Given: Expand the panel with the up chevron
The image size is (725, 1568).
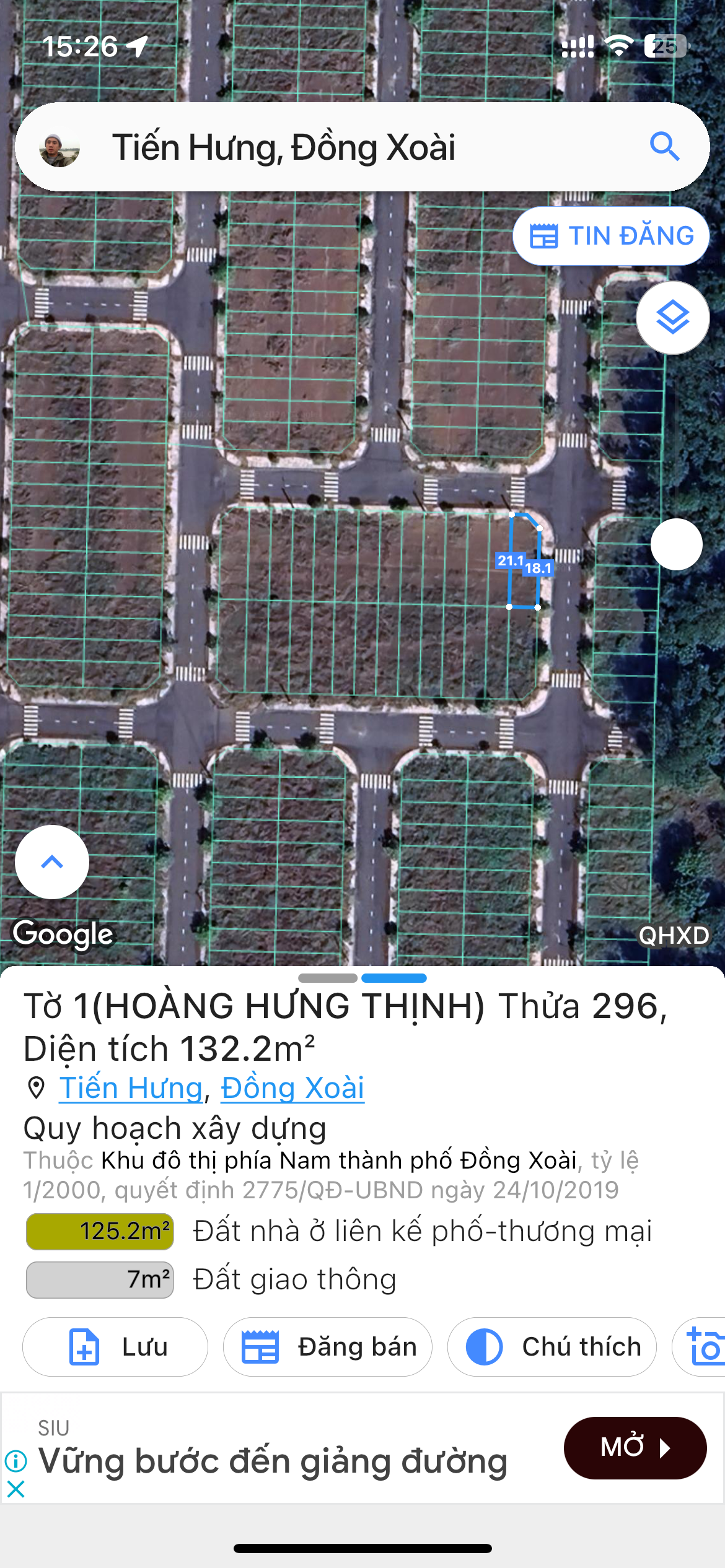Looking at the screenshot, I should [x=52, y=862].
